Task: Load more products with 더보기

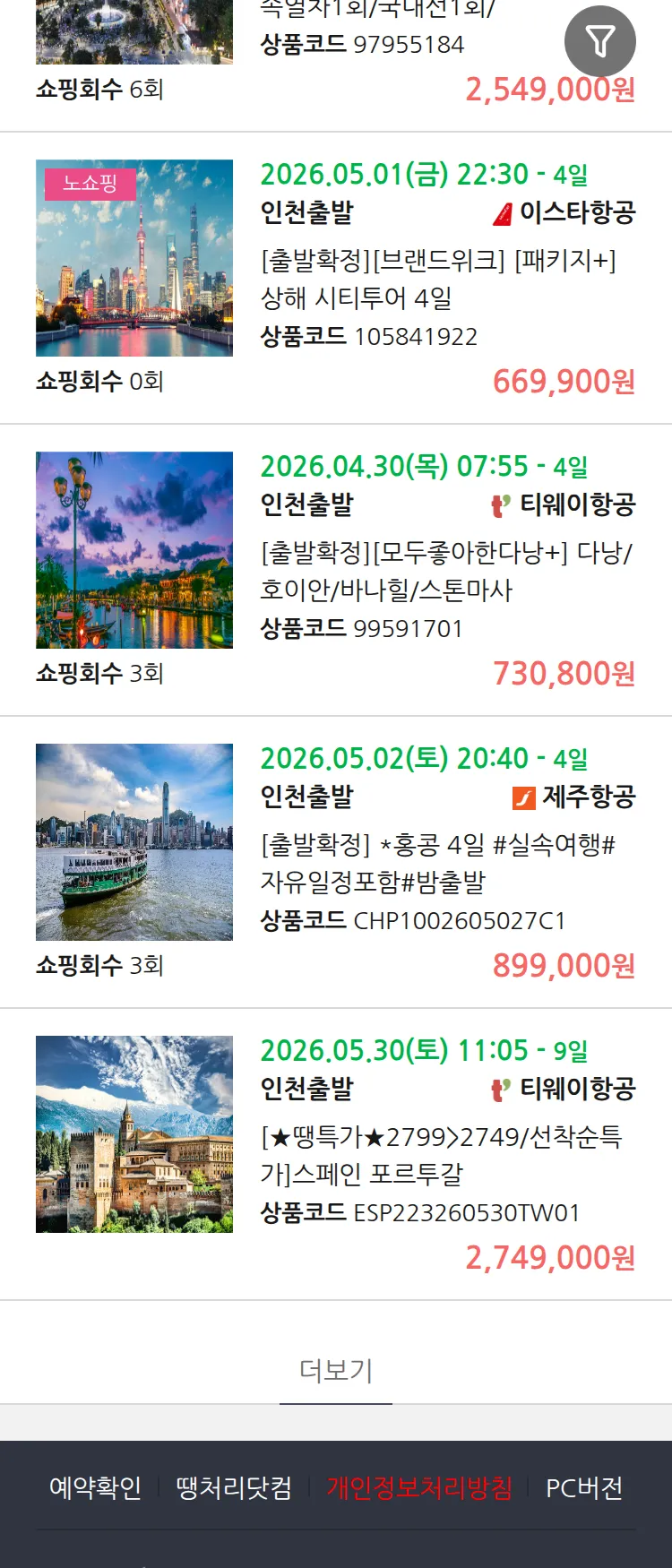Action: [336, 1370]
